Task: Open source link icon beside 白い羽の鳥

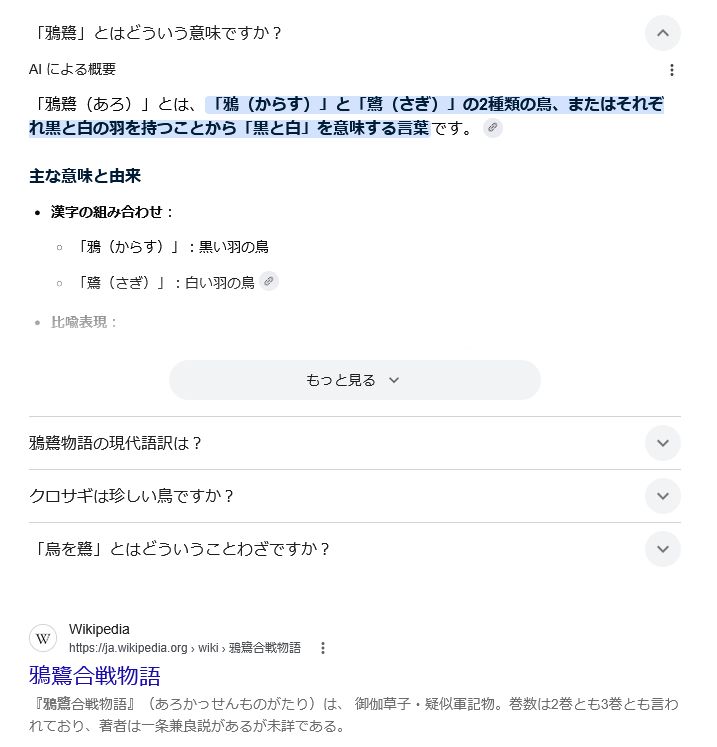Action: click(269, 281)
